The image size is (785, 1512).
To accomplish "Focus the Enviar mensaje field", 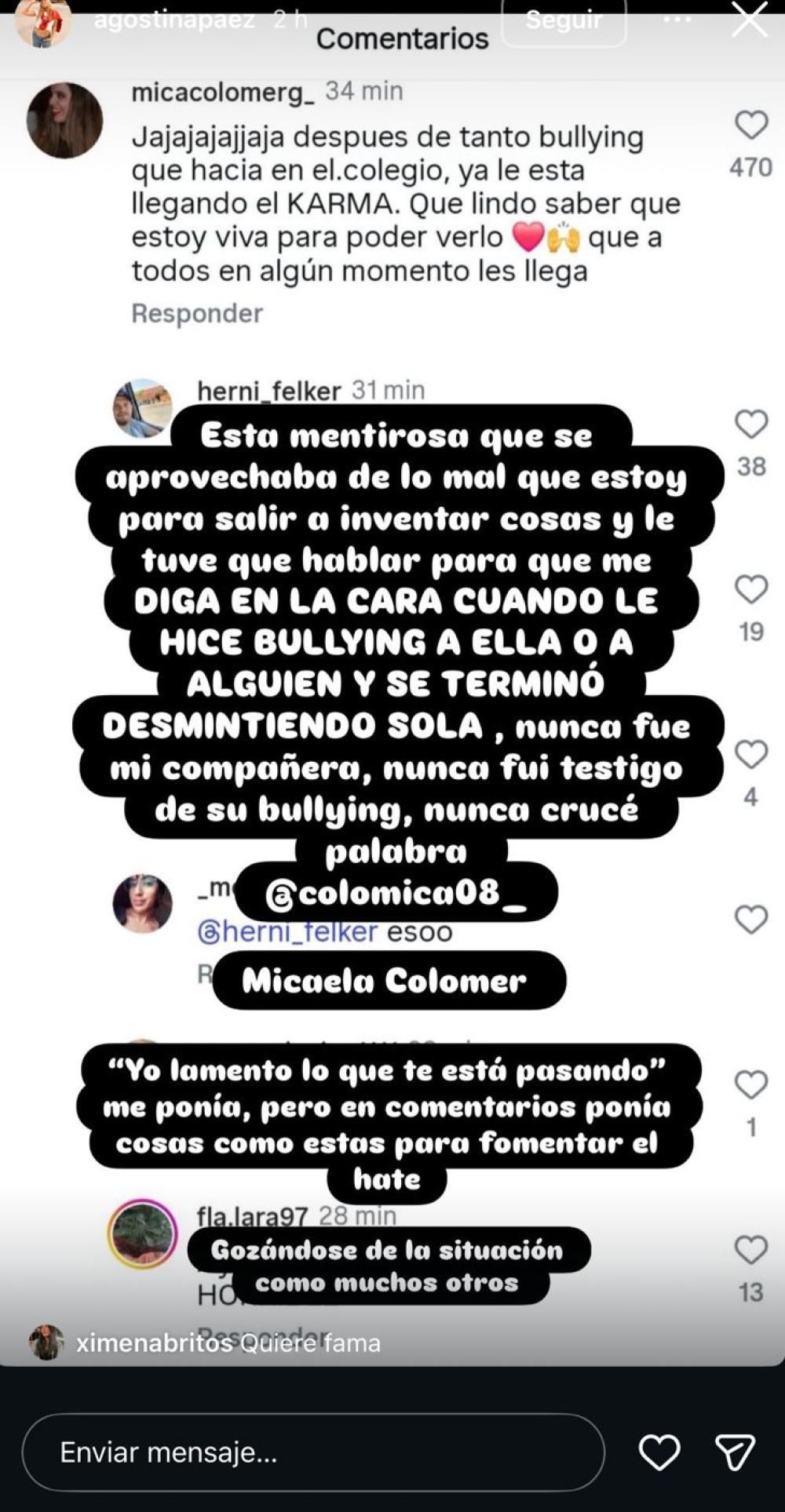I will pyautogui.click(x=312, y=1452).
